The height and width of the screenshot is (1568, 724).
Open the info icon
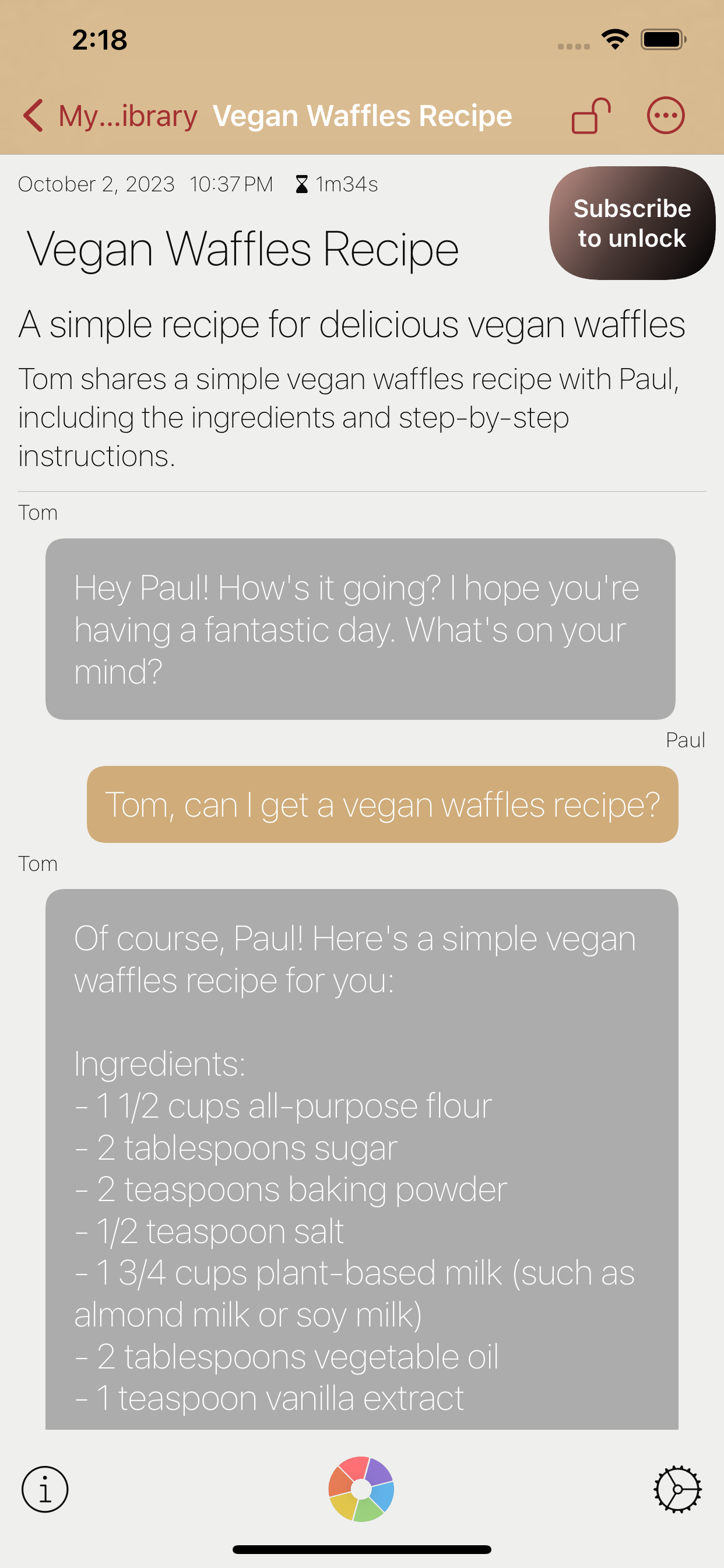[45, 1489]
